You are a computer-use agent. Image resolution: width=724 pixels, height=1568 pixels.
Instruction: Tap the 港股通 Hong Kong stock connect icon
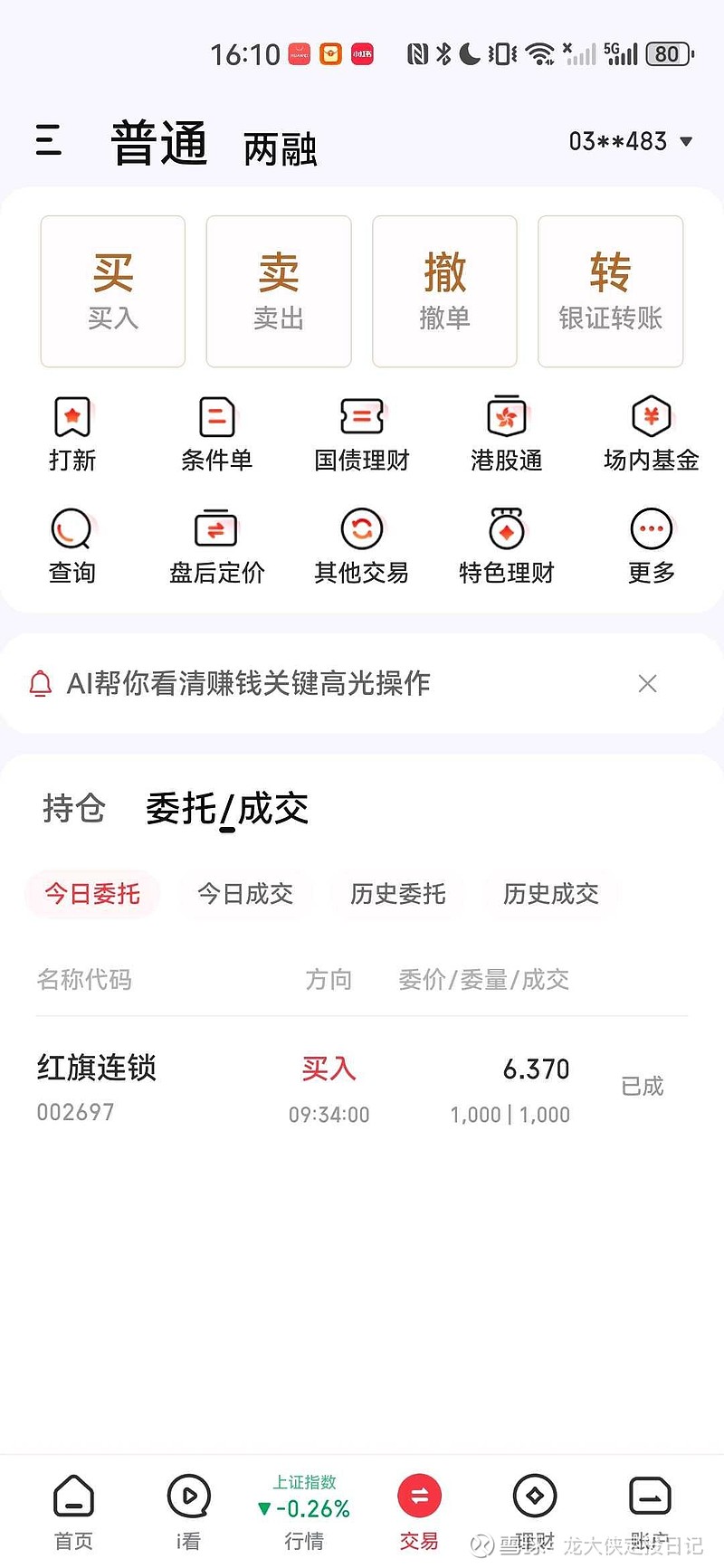point(506,434)
